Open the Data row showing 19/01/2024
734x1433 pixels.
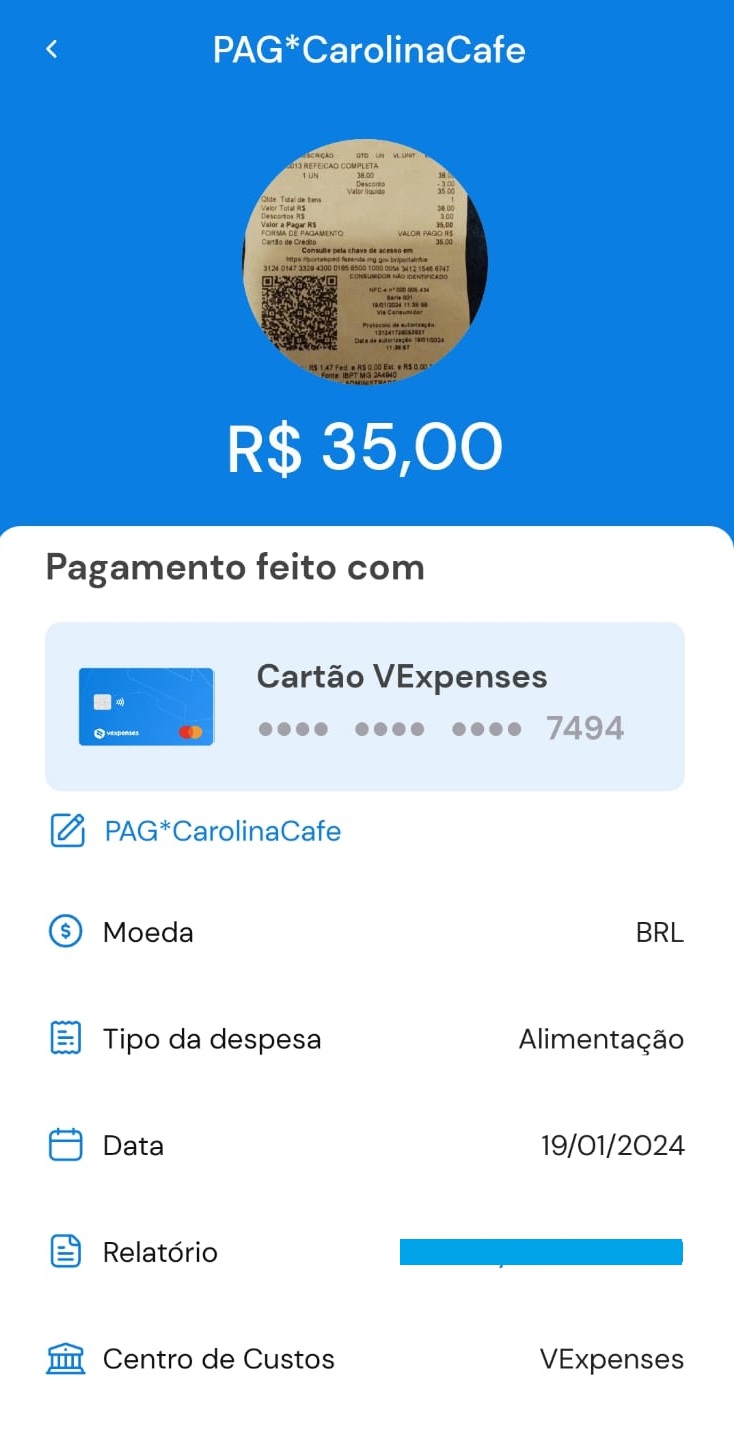(x=365, y=1145)
